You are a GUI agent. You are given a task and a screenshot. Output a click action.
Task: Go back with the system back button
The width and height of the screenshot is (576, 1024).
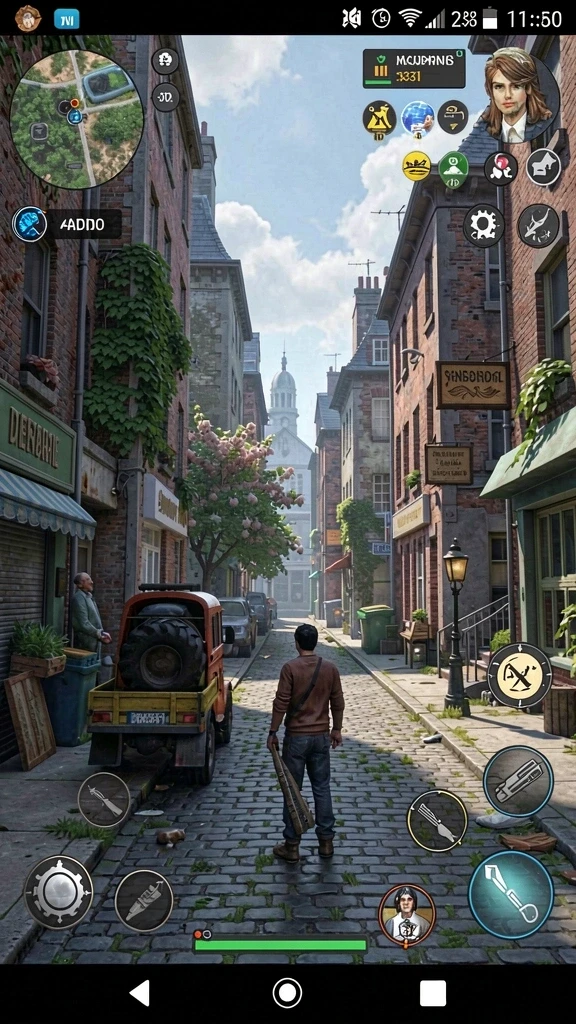click(139, 993)
